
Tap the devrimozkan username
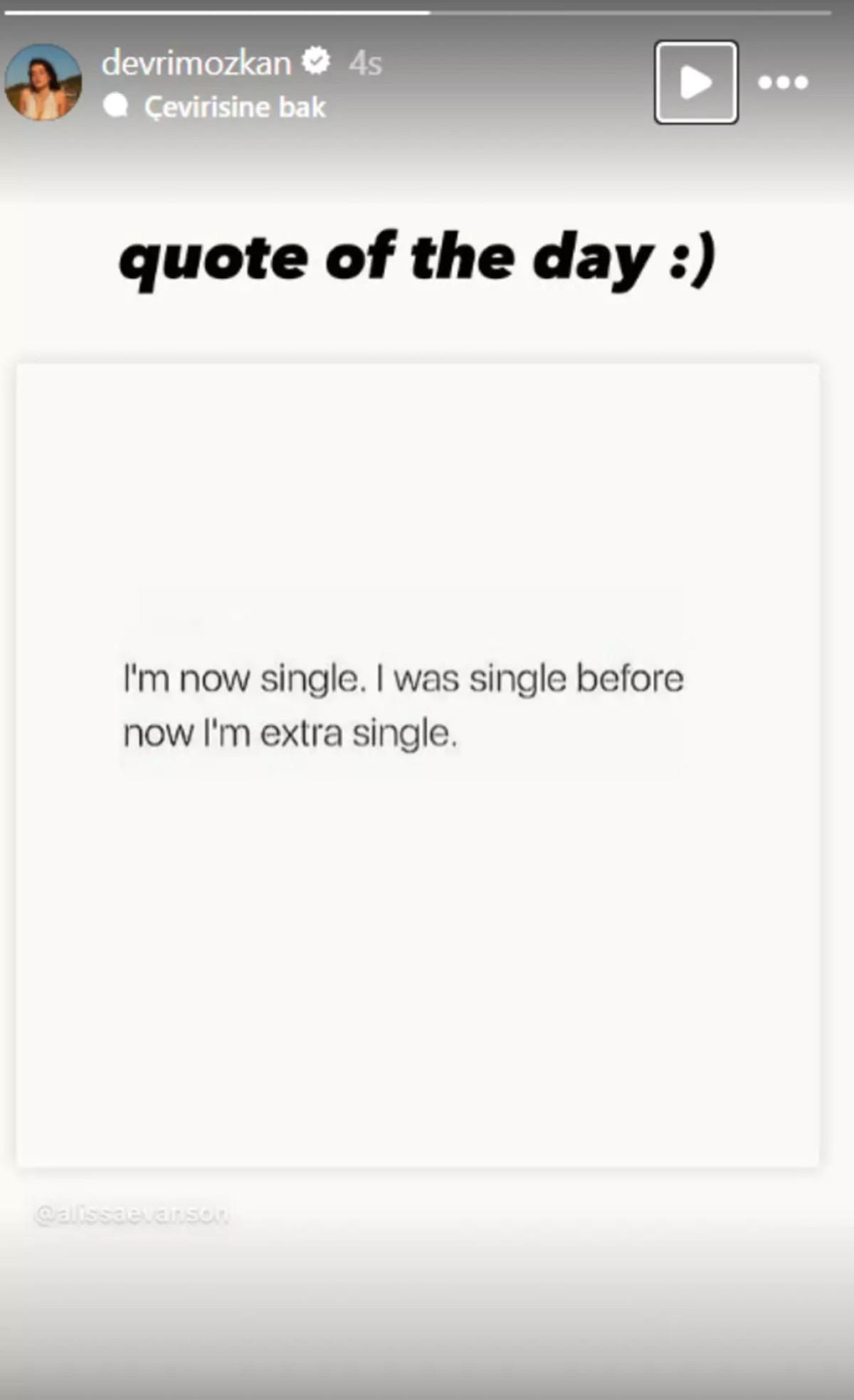[x=196, y=64]
